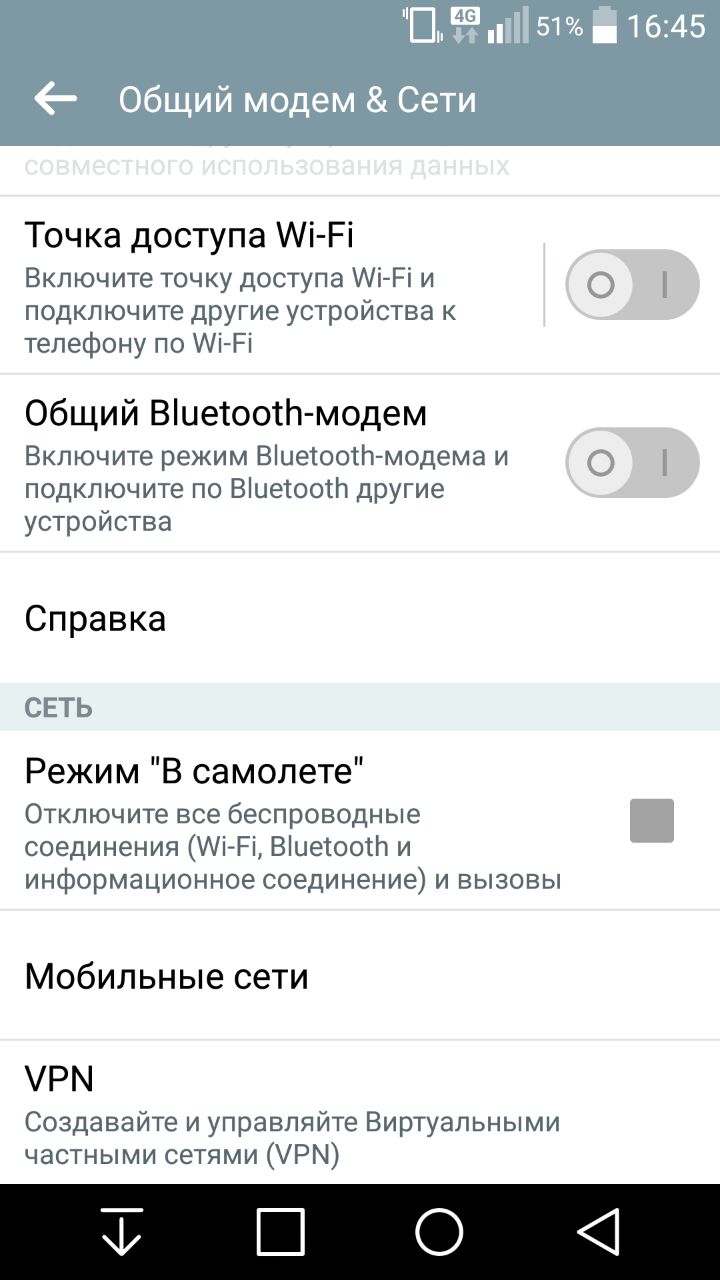Go back using the app bar arrow
Image resolution: width=720 pixels, height=1280 pixels.
click(55, 99)
